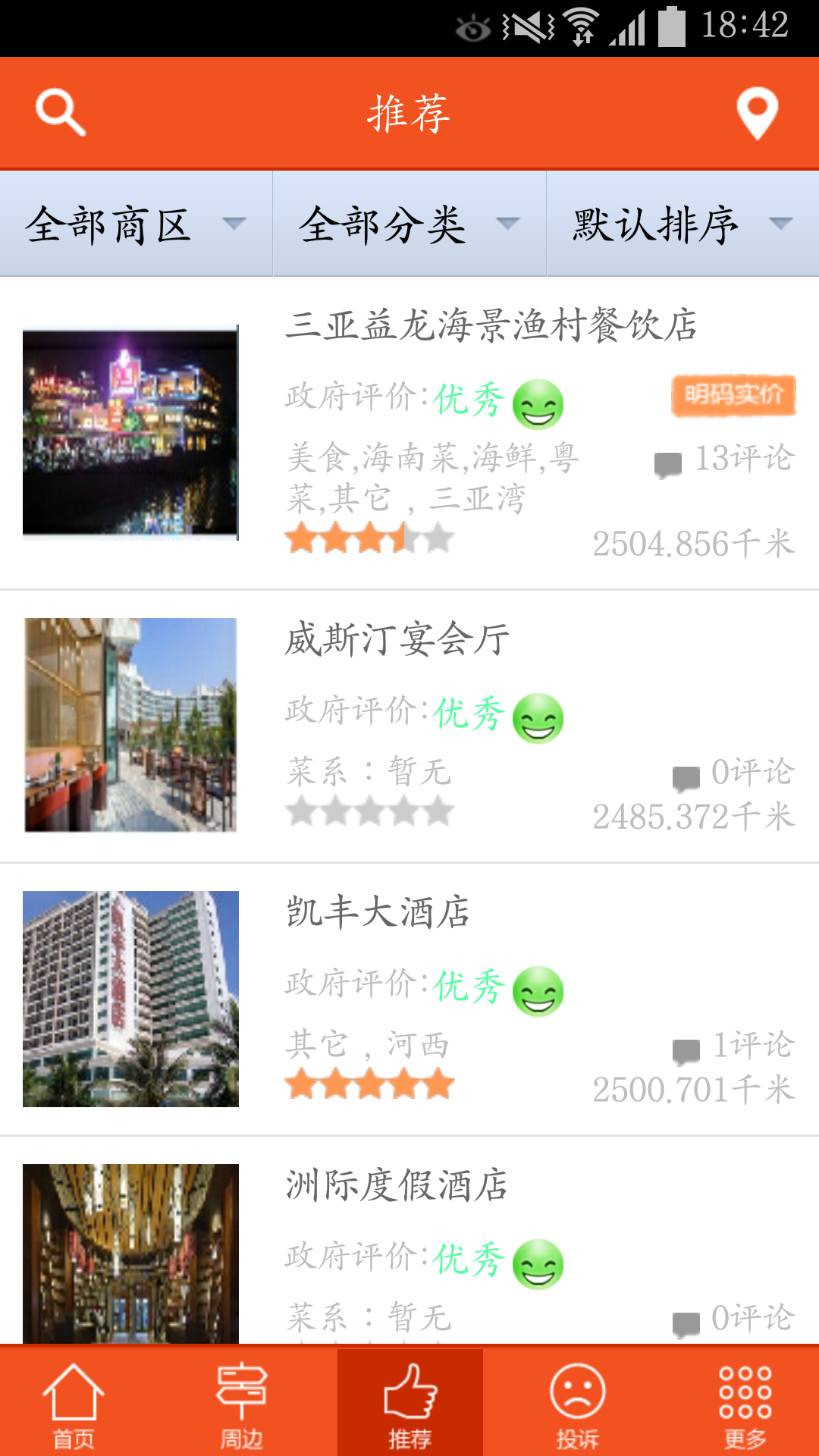Expand the 默认排序 dropdown
The image size is (819, 1456).
[682, 224]
